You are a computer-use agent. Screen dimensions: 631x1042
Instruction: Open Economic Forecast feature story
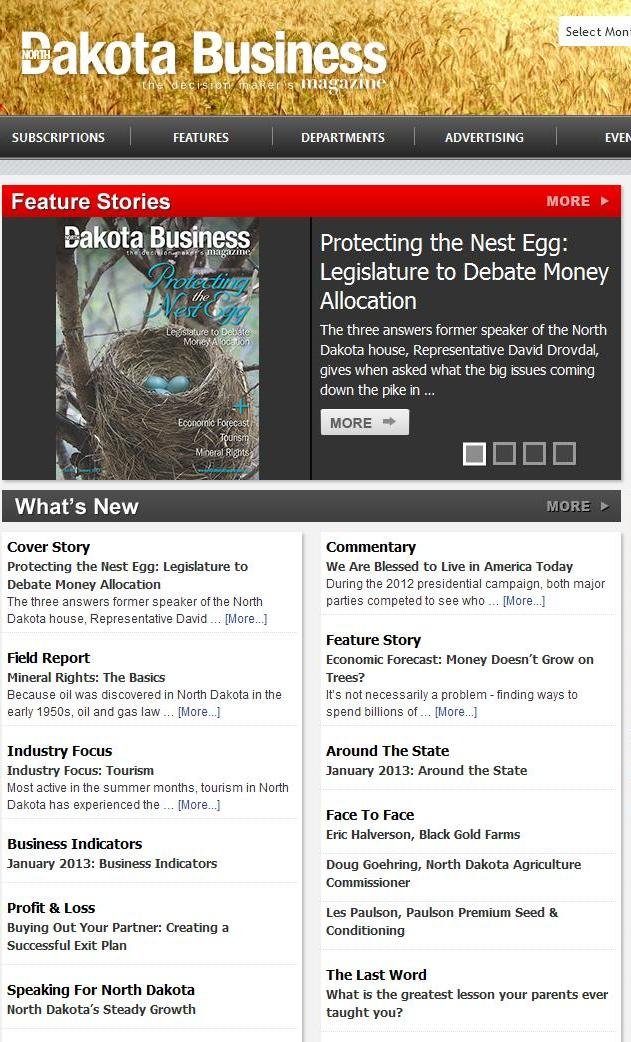459,668
